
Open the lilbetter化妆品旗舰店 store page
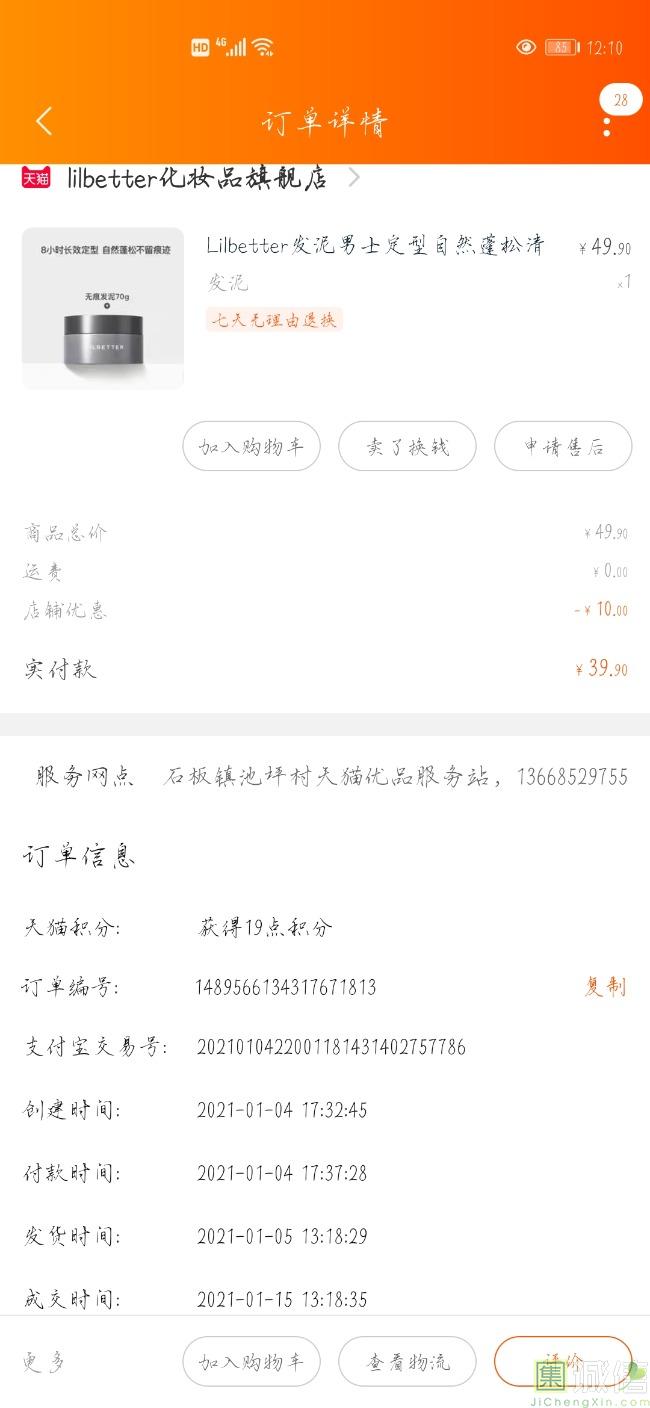[x=197, y=179]
